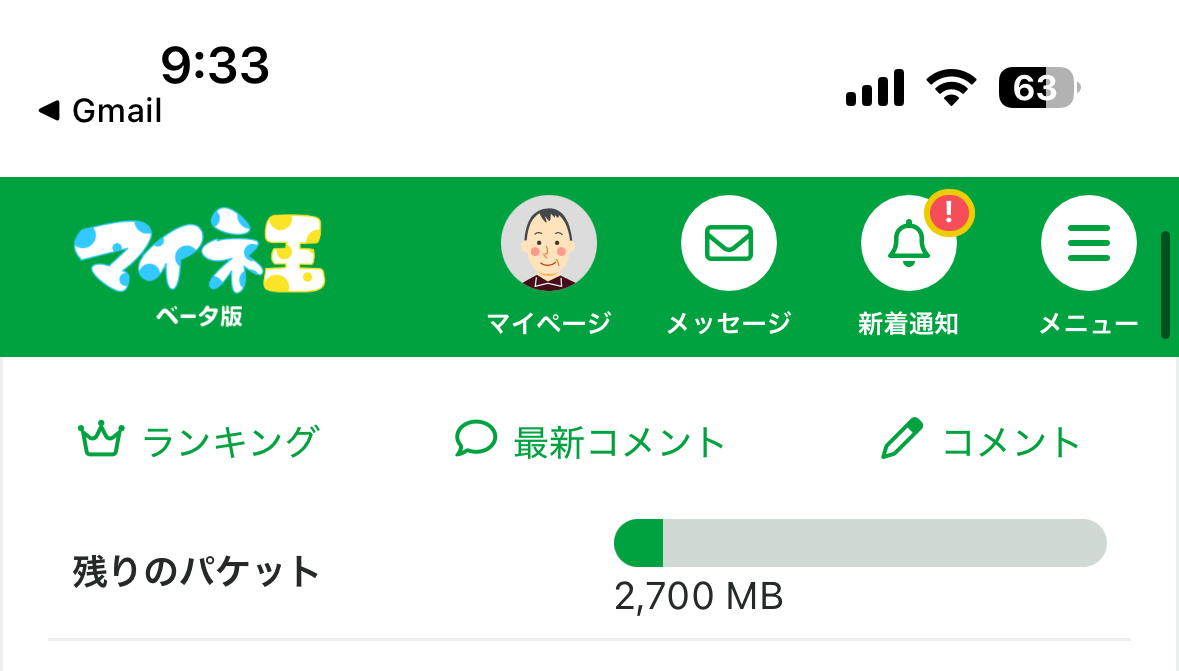1179x671 pixels.
Task: Write a new コメント
Action: 981,441
